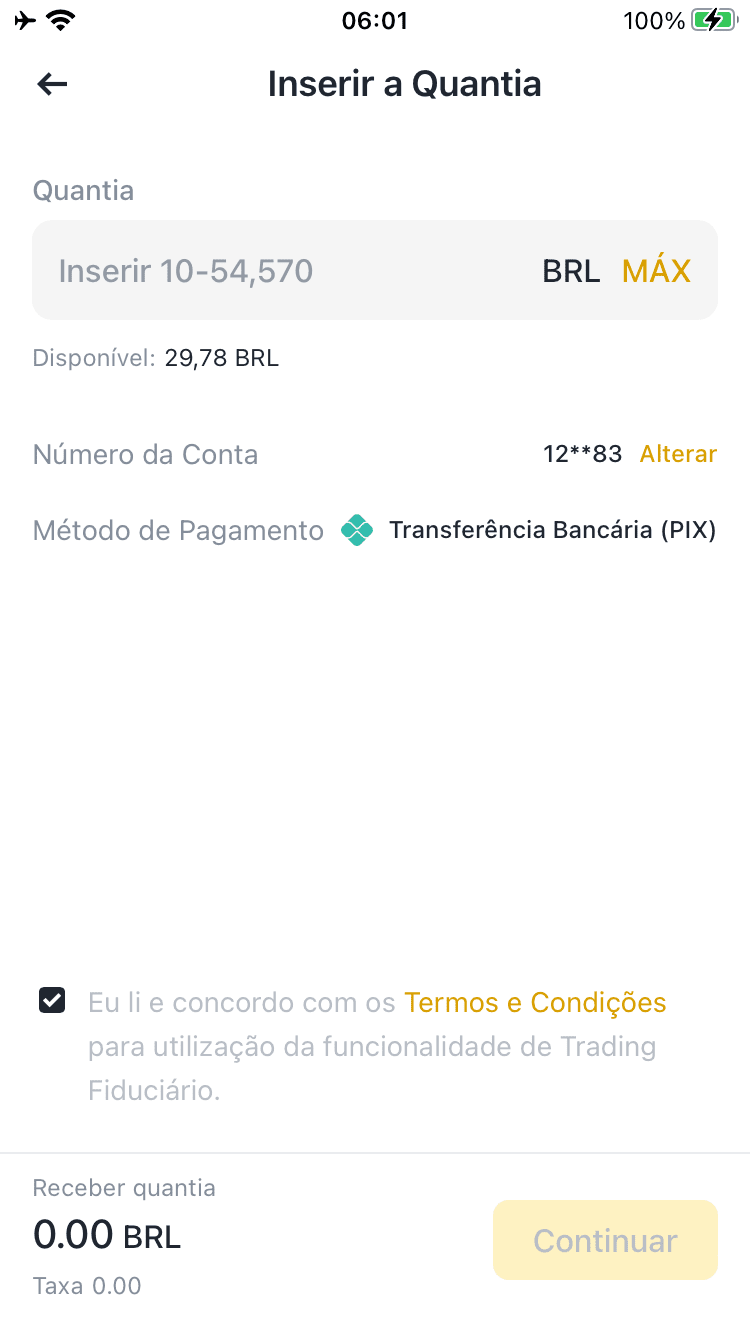Click the battery charging indicator
The width and height of the screenshot is (750, 1334).
click(x=712, y=19)
